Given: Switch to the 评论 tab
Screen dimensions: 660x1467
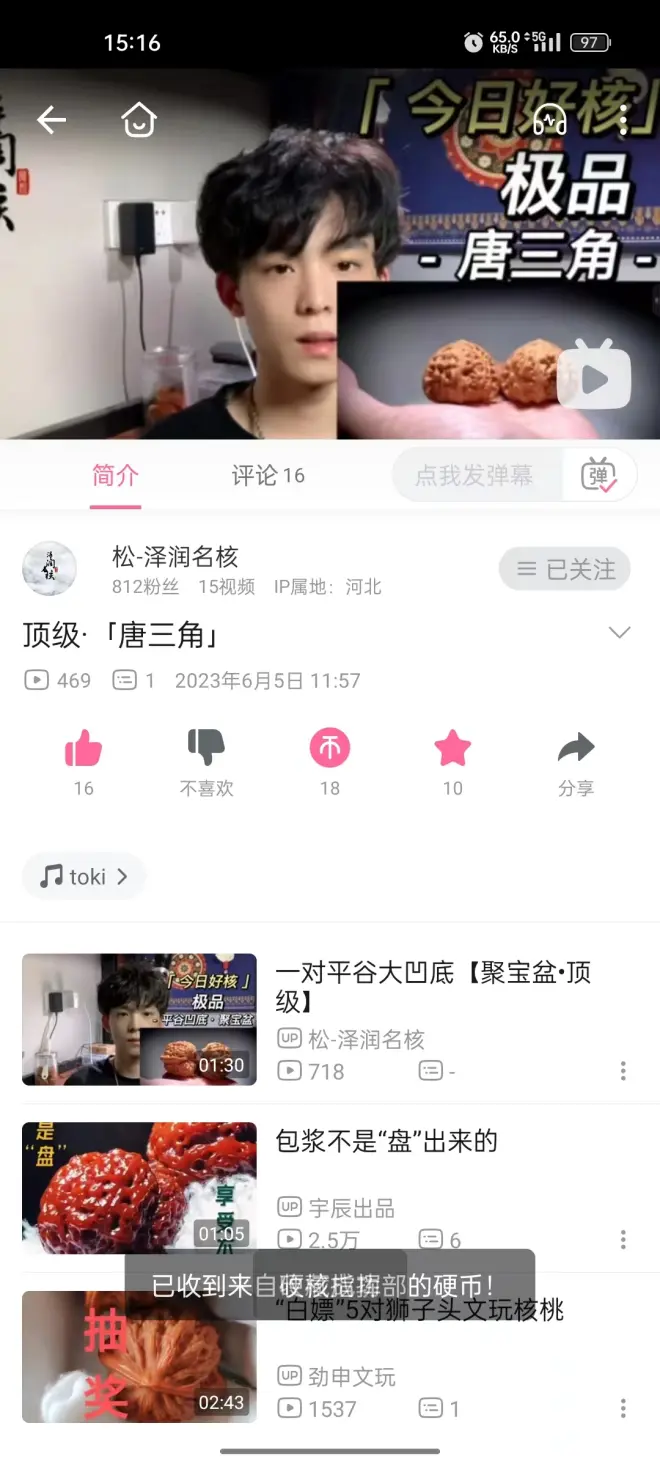Looking at the screenshot, I should tap(267, 476).
